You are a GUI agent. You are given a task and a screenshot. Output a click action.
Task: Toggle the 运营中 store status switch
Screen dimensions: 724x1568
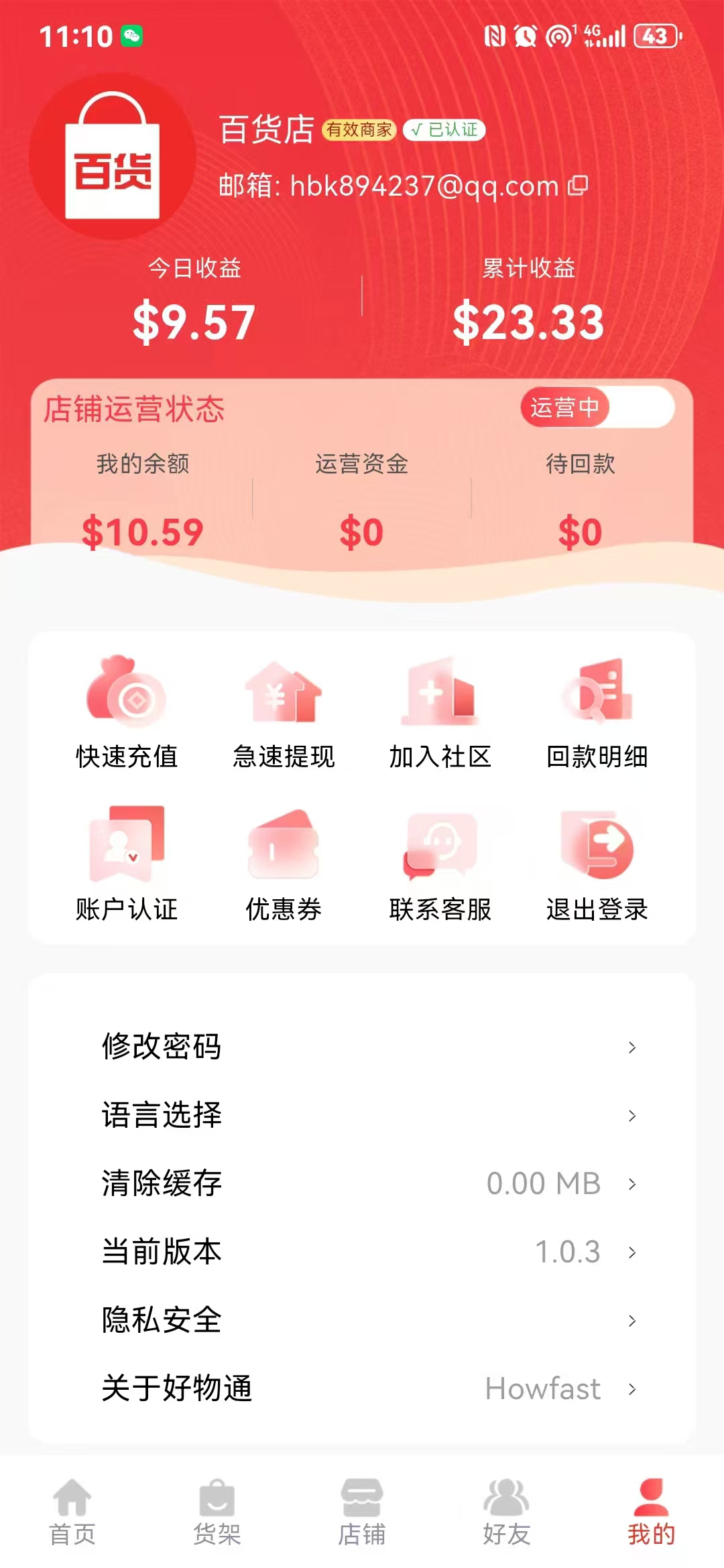point(597,407)
